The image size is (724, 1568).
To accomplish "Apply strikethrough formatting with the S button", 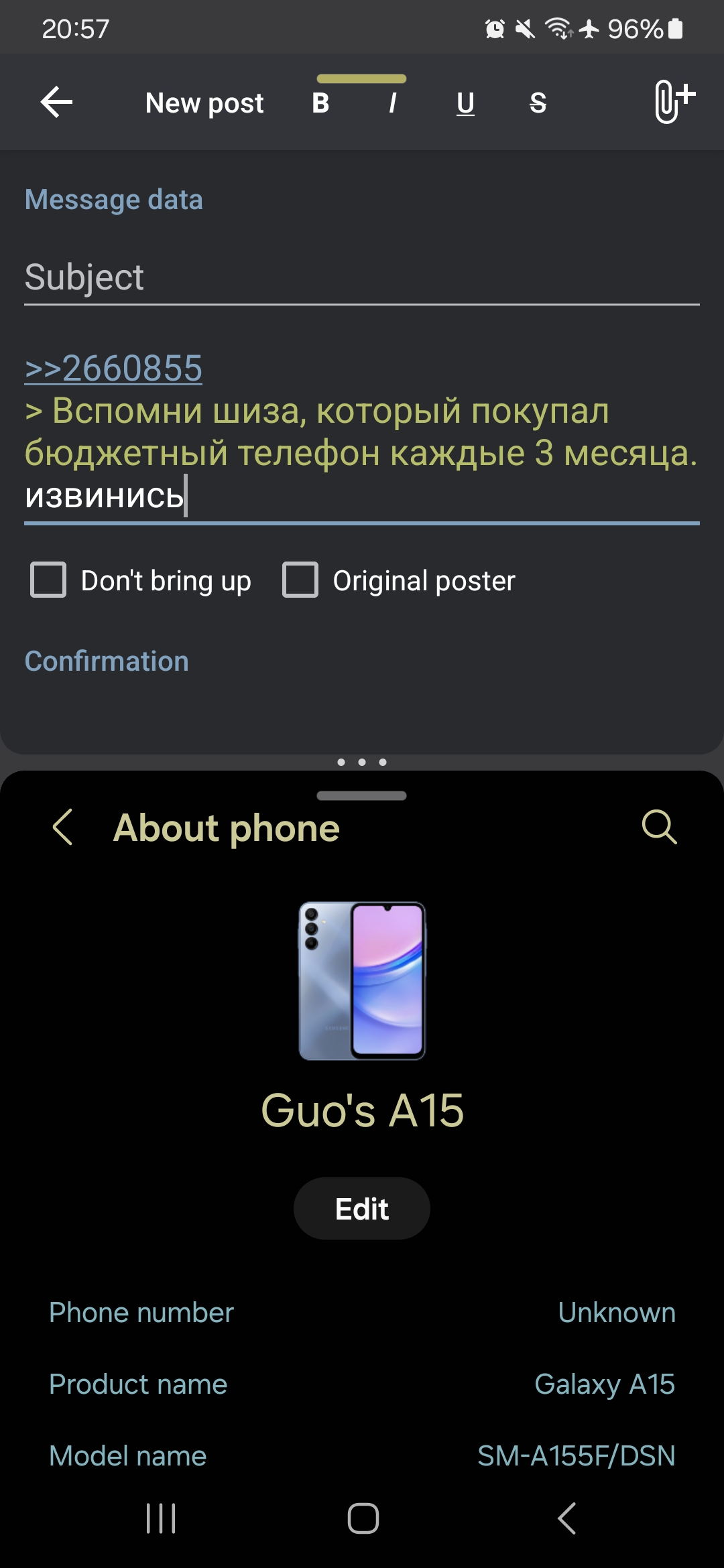I will (x=538, y=103).
